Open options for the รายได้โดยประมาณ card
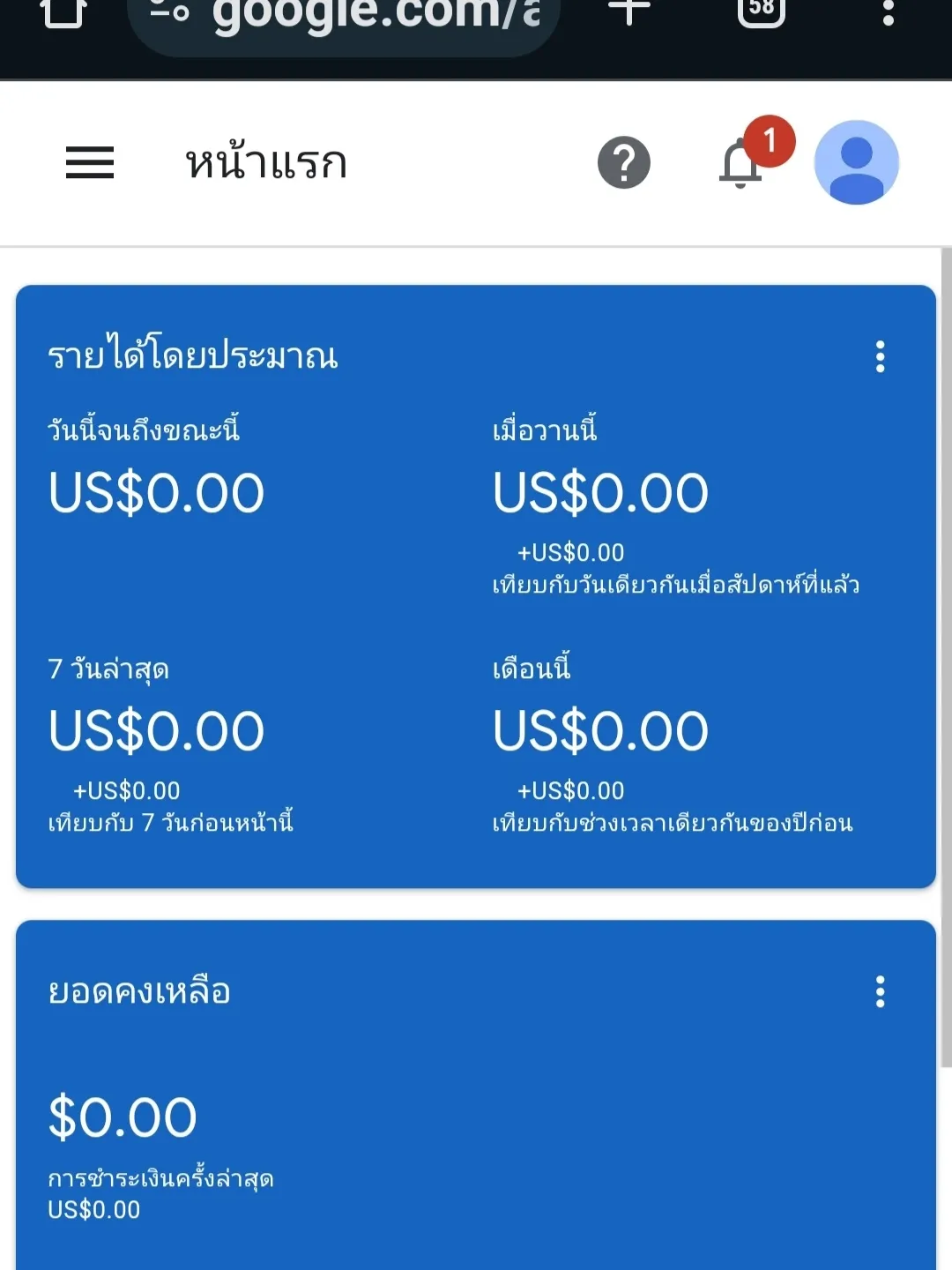 [x=880, y=357]
